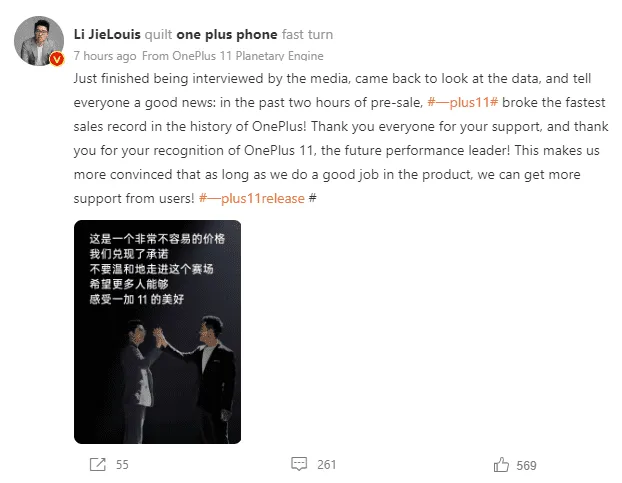The height and width of the screenshot is (483, 622).
Task: Repost this post via share icon
Action: [98, 464]
